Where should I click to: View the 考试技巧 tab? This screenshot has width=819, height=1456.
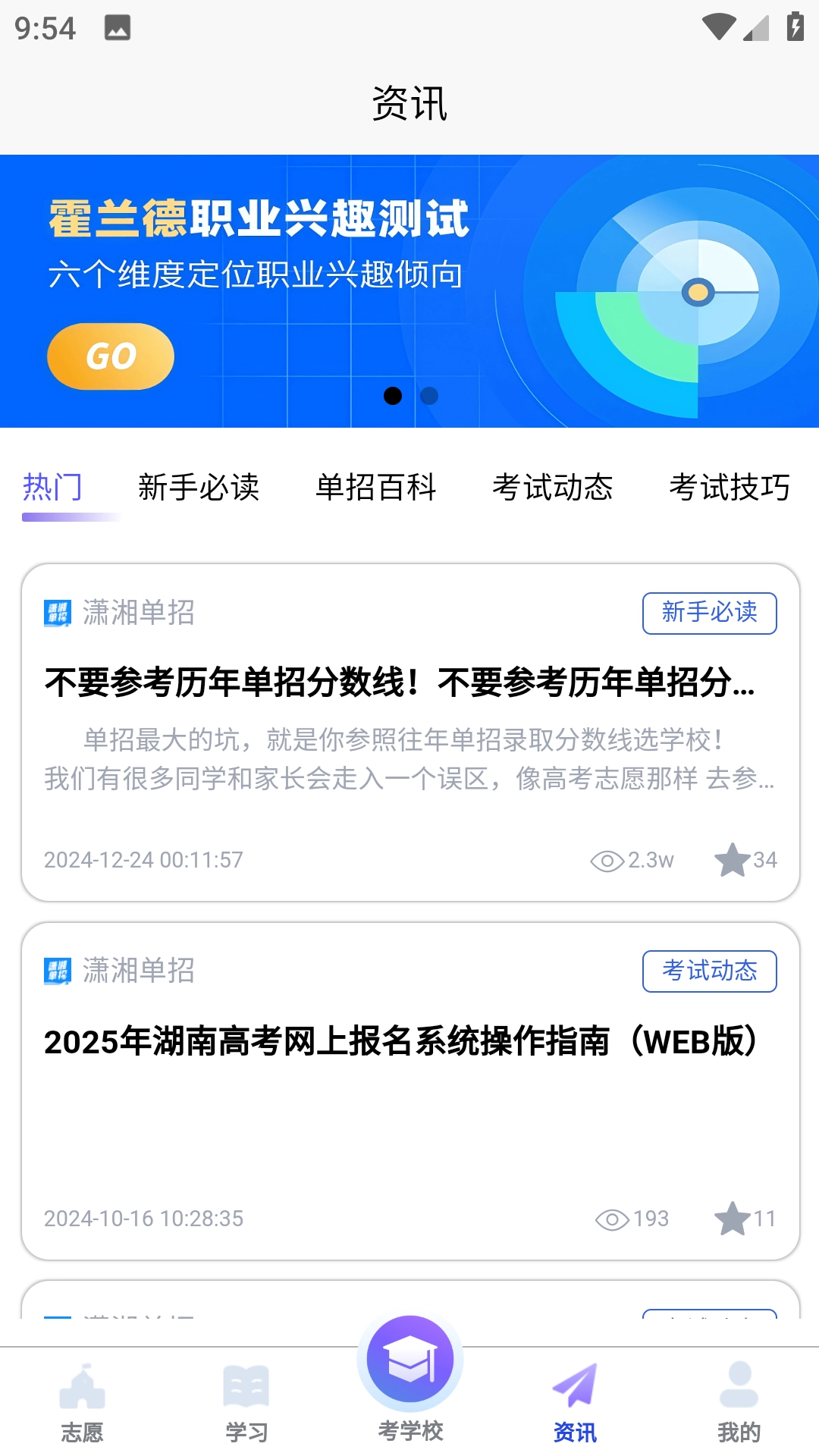pyautogui.click(x=729, y=487)
